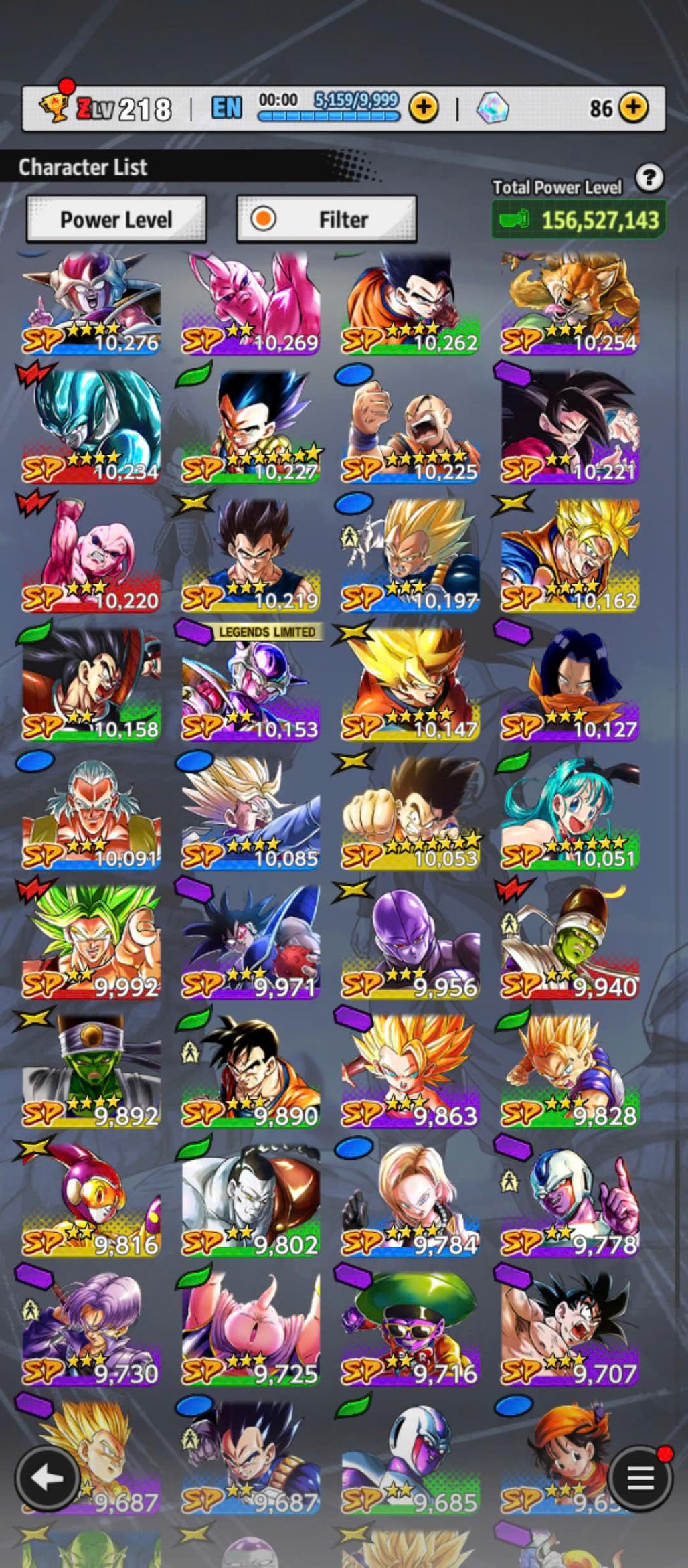Image resolution: width=688 pixels, height=1568 pixels.
Task: Open the character card showing 10,227
Action: coord(250,428)
